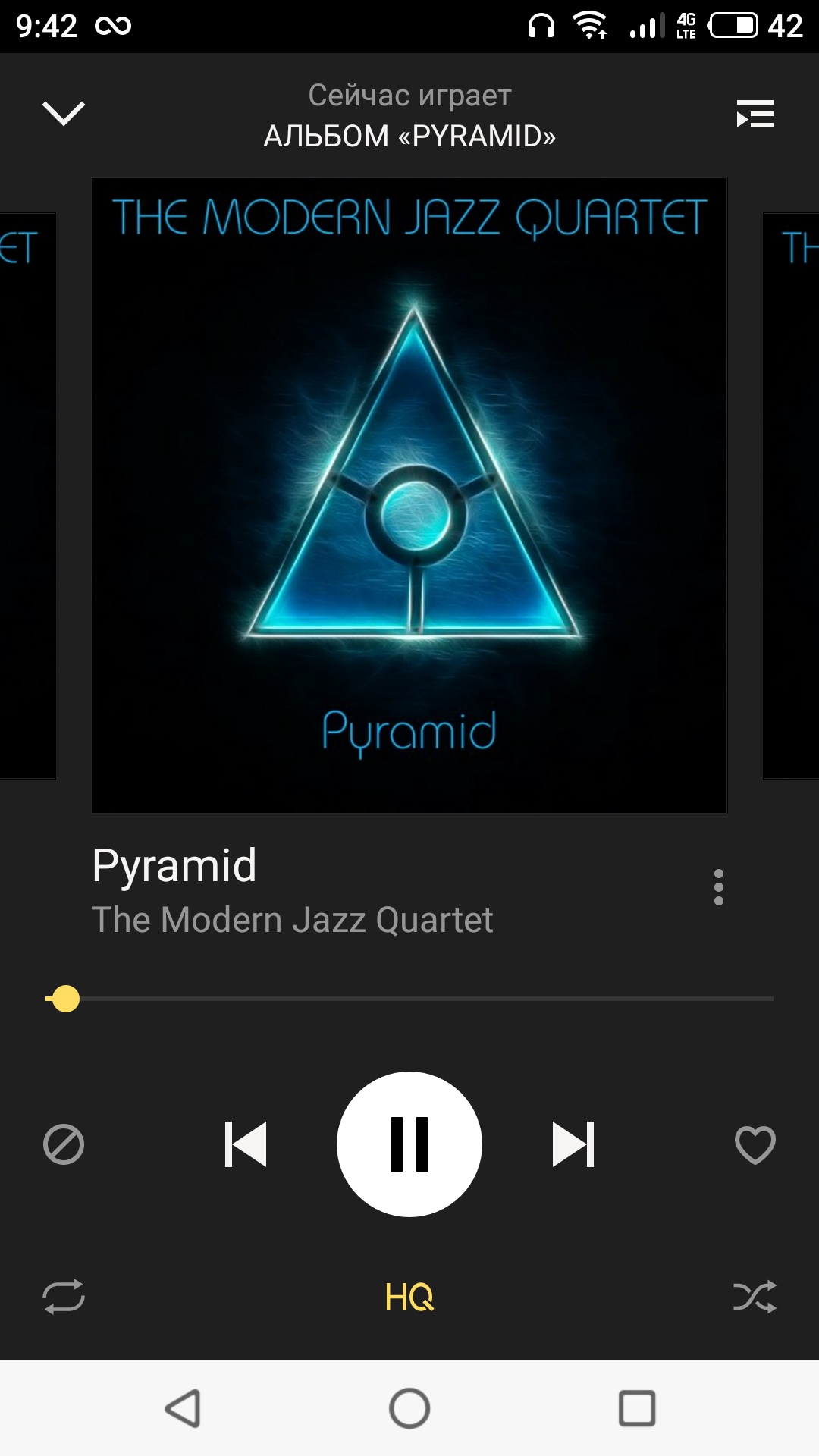Go back to the previous track
Image resolution: width=819 pixels, height=1456 pixels.
tap(246, 1144)
